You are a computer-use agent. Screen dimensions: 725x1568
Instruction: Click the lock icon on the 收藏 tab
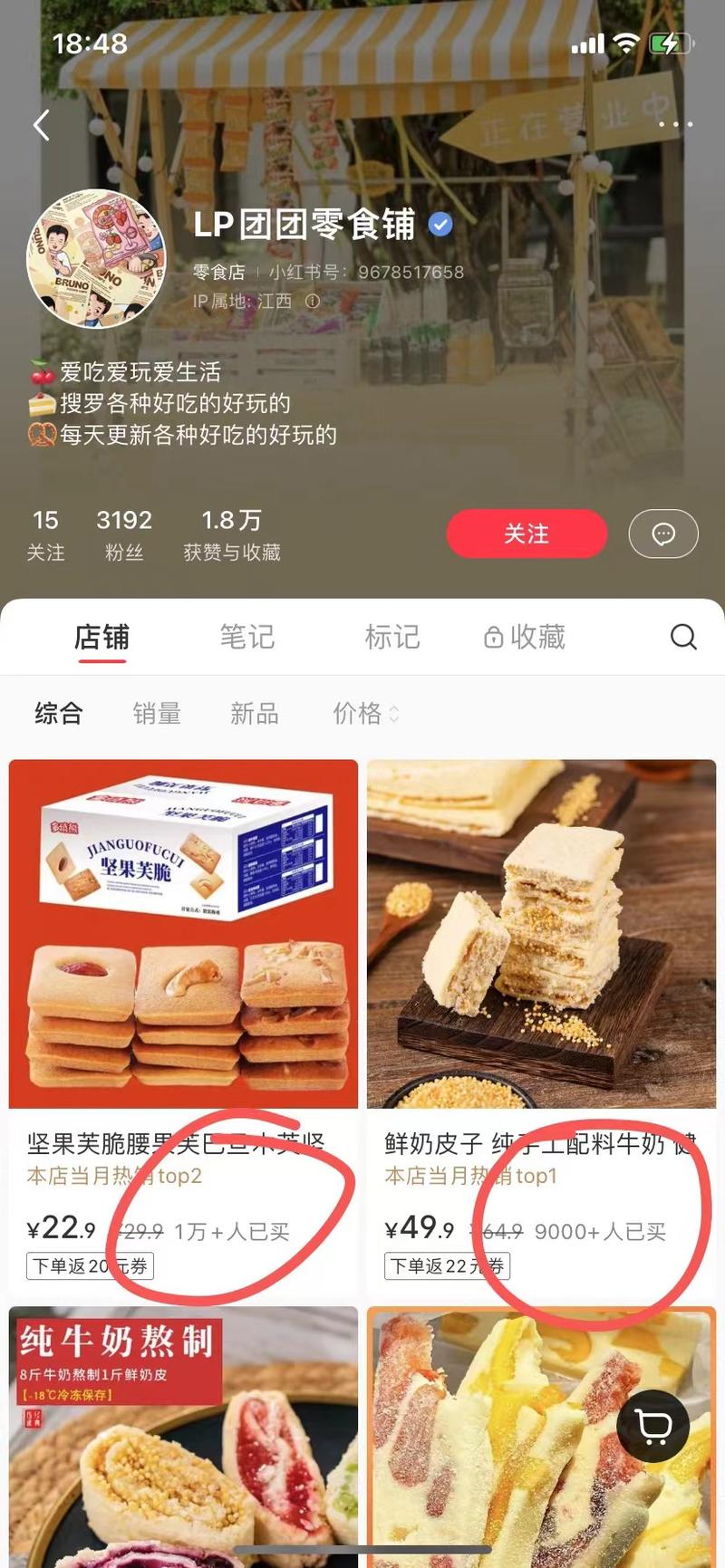coord(493,637)
